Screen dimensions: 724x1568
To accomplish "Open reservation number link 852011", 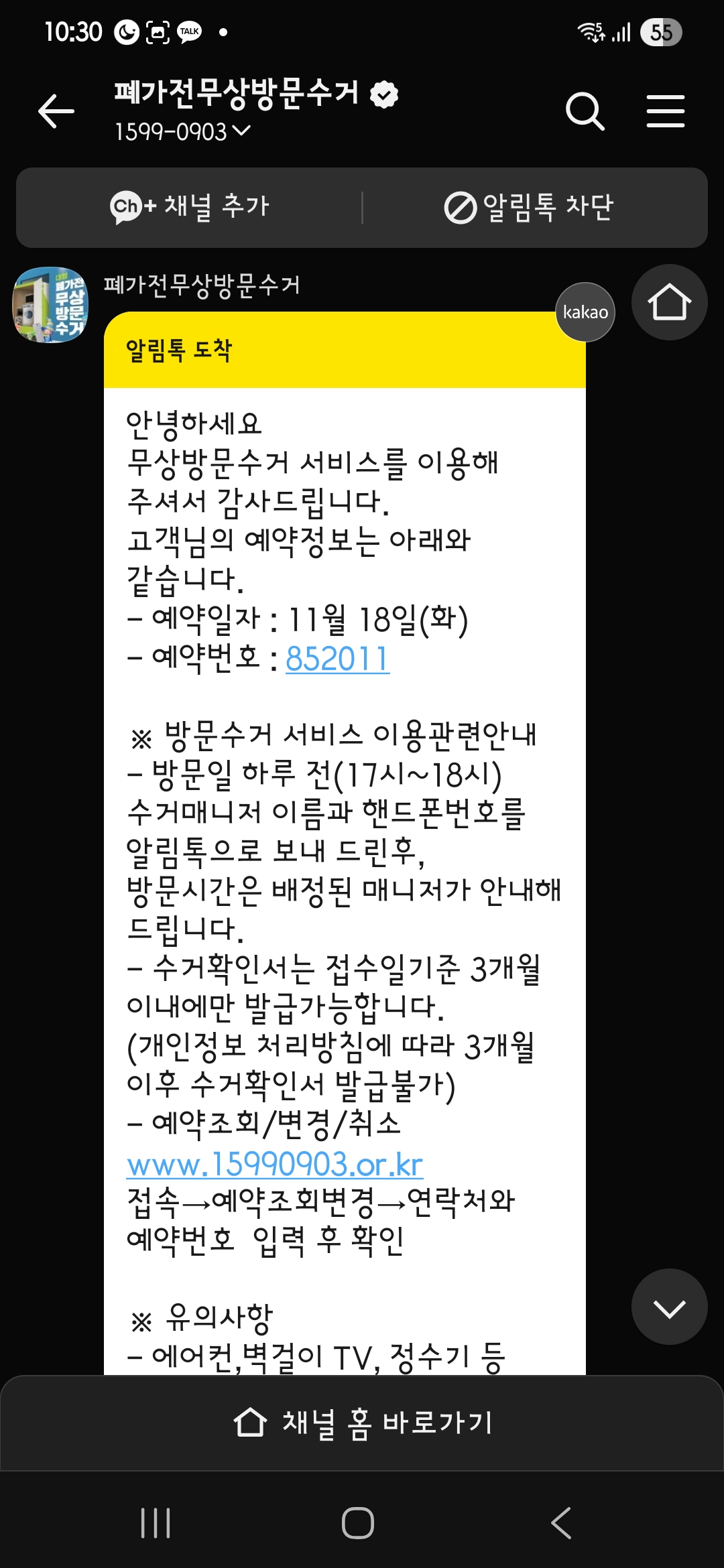I will 337,659.
